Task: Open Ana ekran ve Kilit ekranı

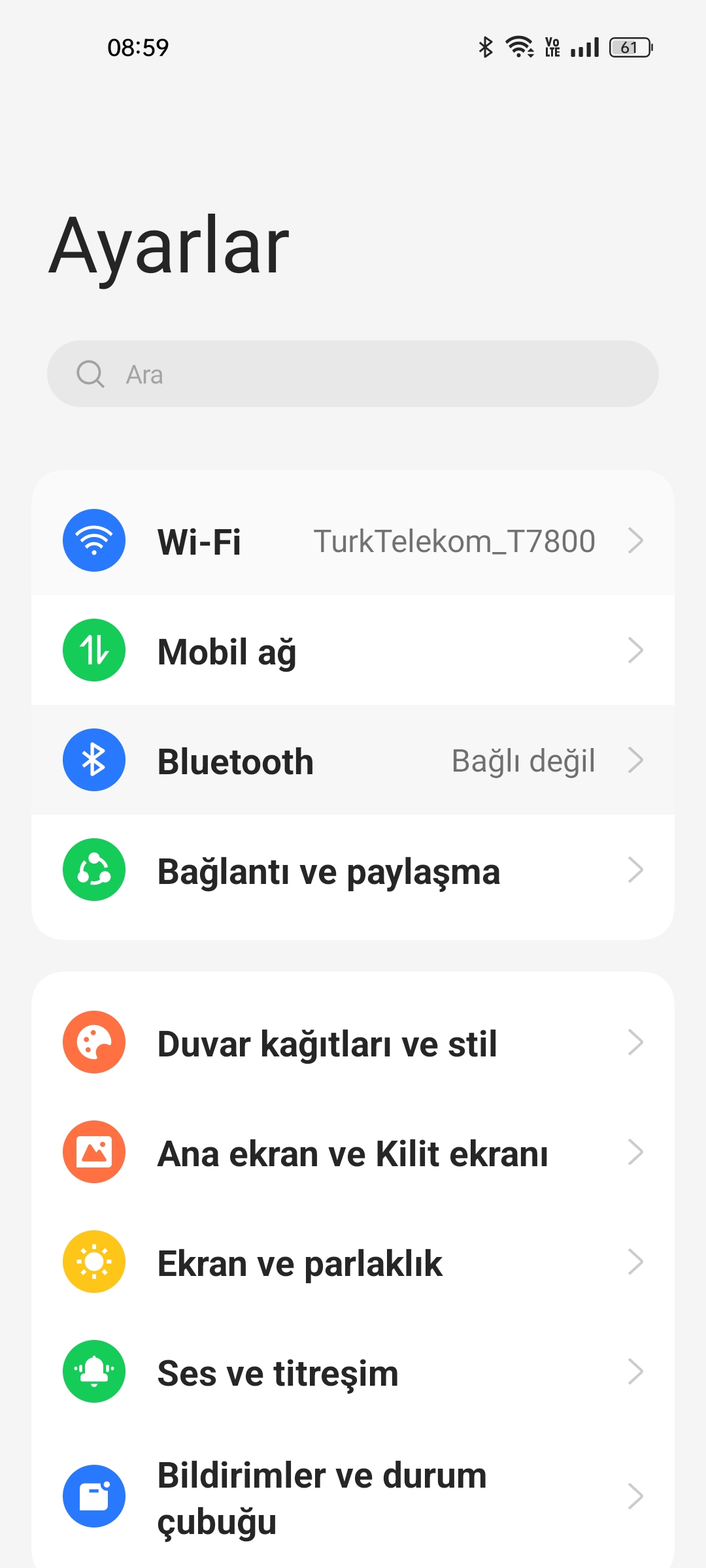Action: (x=353, y=1152)
